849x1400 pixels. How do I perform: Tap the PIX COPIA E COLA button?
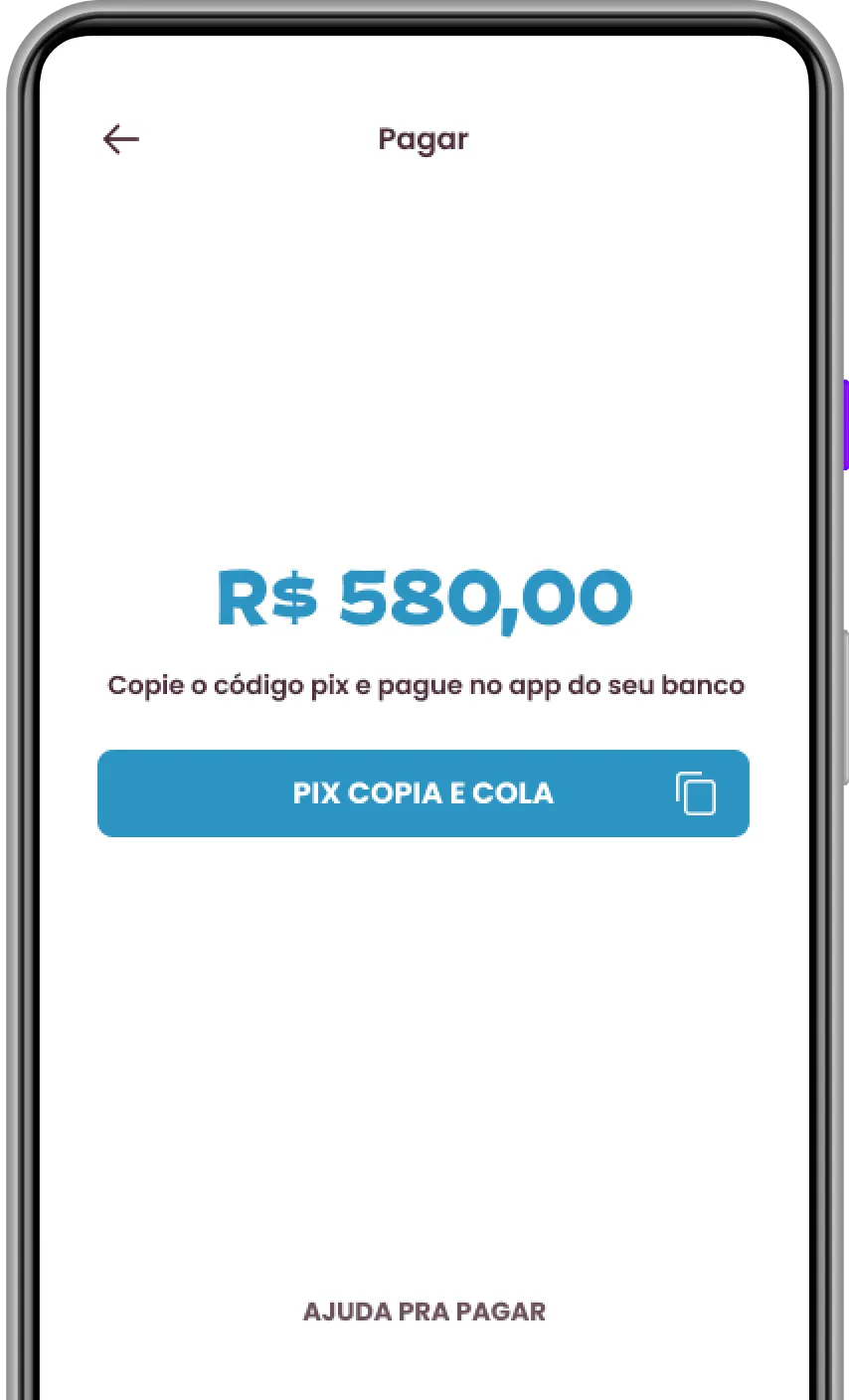(x=423, y=793)
